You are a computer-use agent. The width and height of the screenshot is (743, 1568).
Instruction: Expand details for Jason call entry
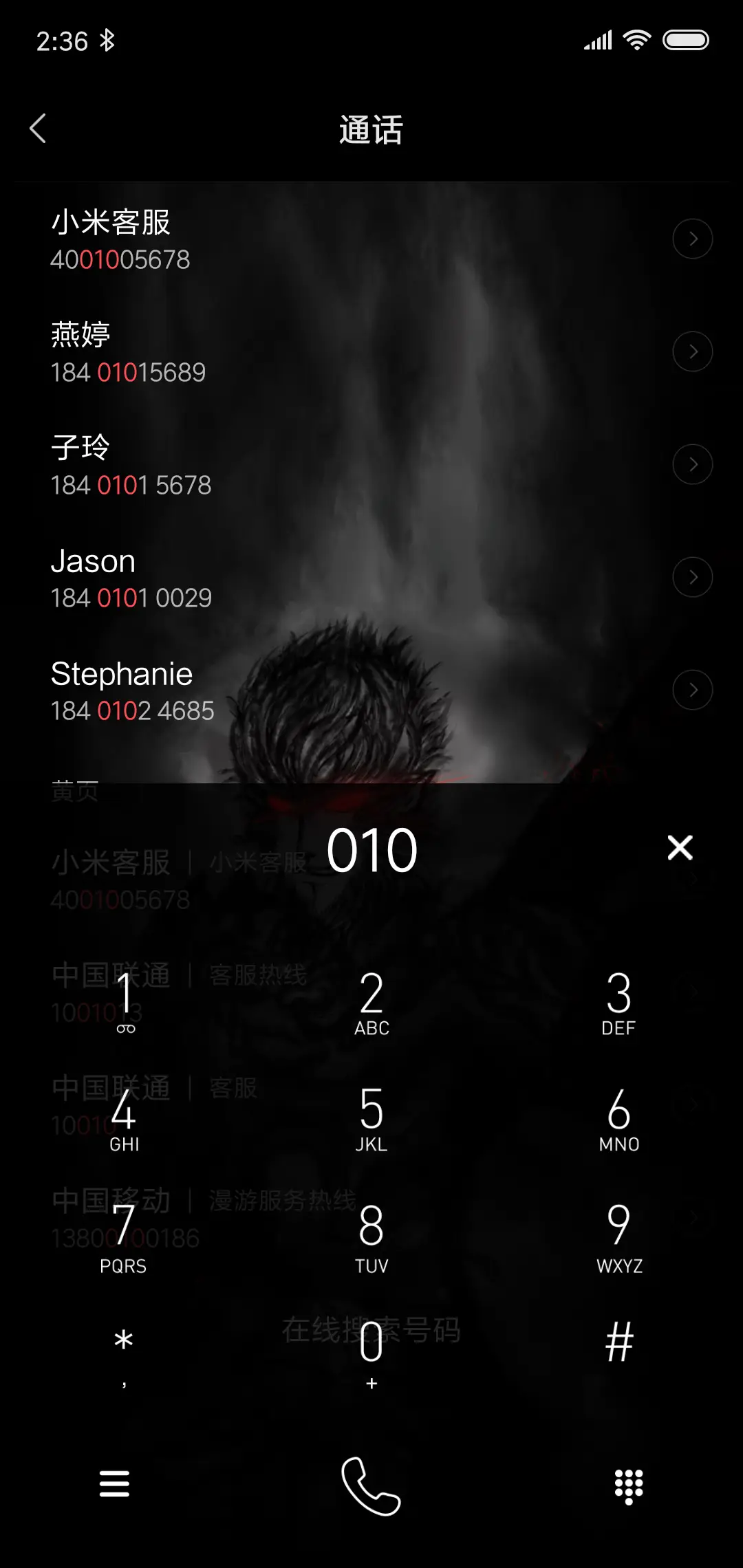point(692,577)
